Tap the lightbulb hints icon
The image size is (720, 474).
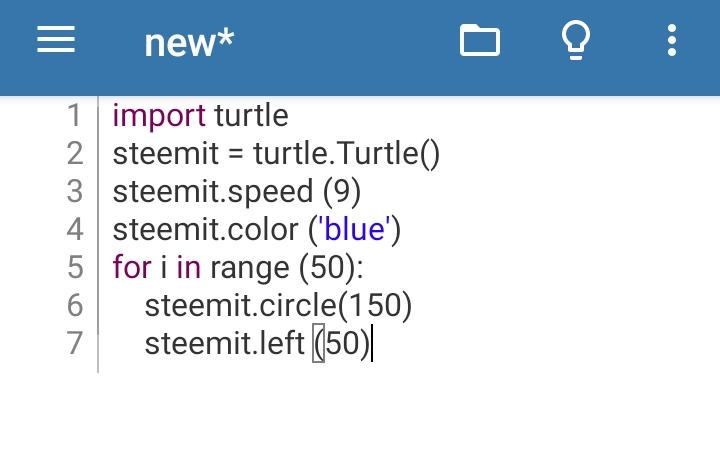pyautogui.click(x=576, y=40)
